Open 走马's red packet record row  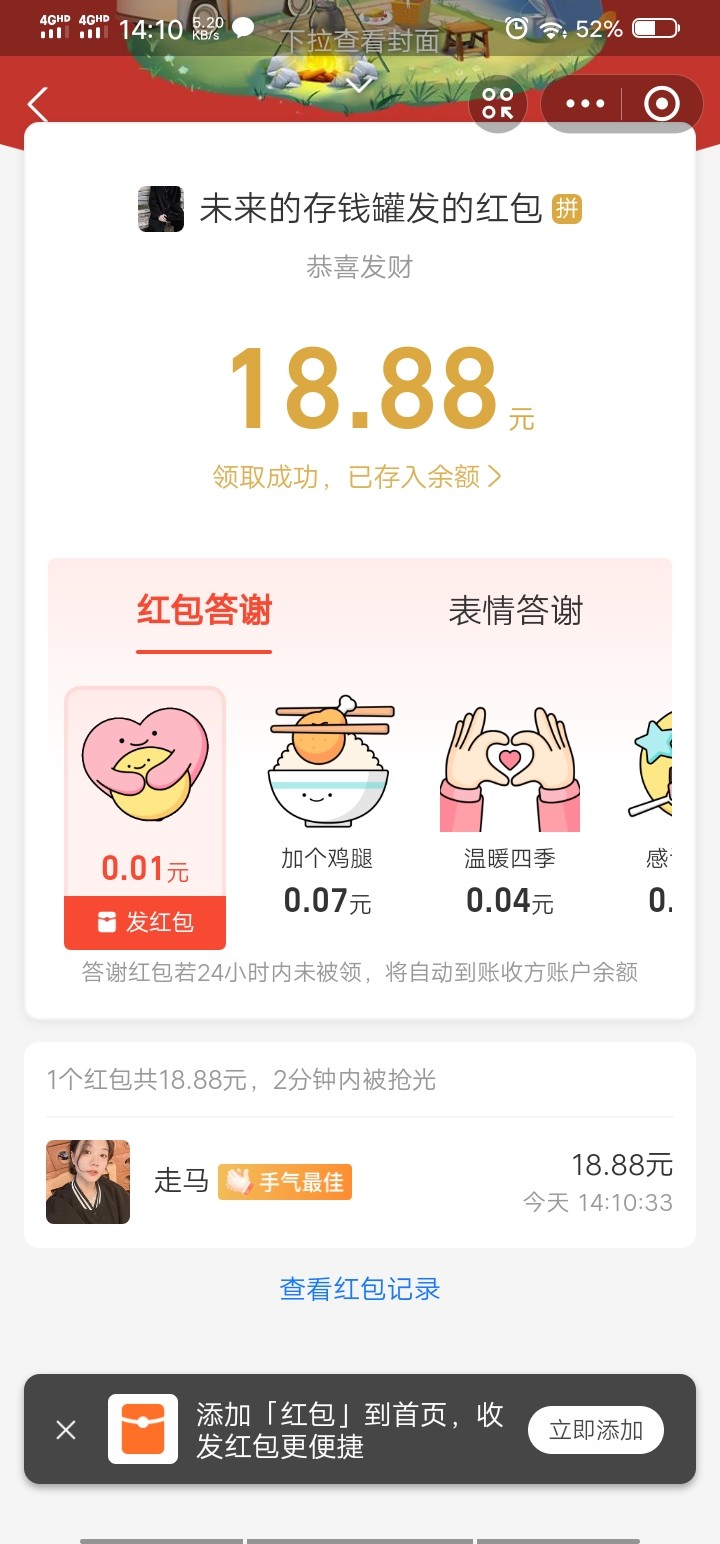[x=360, y=1182]
